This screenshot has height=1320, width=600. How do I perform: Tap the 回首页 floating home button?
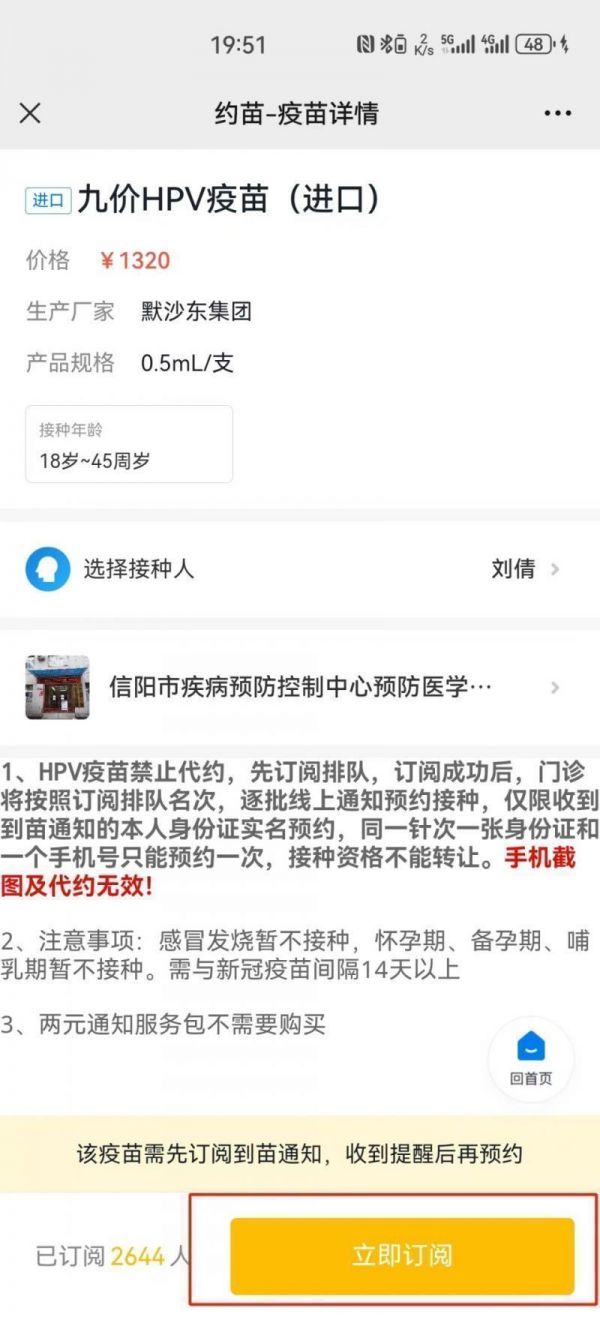click(531, 1059)
